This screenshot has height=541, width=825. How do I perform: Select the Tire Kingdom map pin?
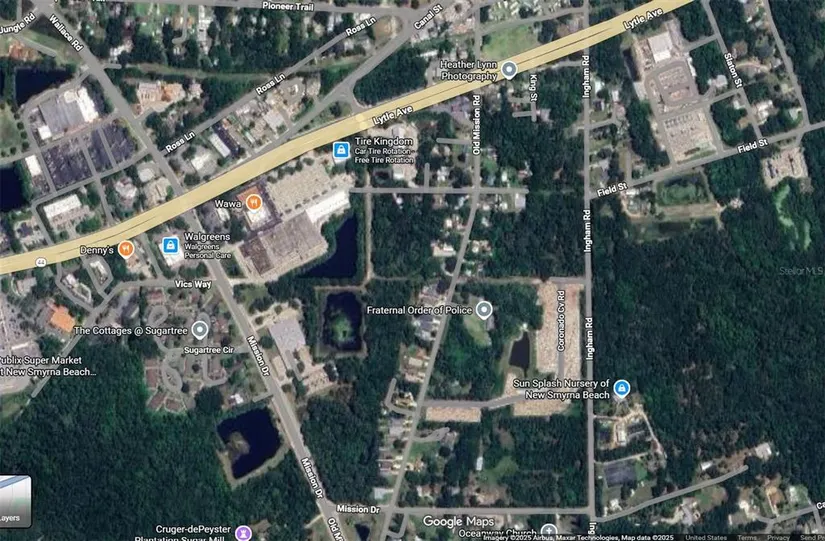(341, 150)
